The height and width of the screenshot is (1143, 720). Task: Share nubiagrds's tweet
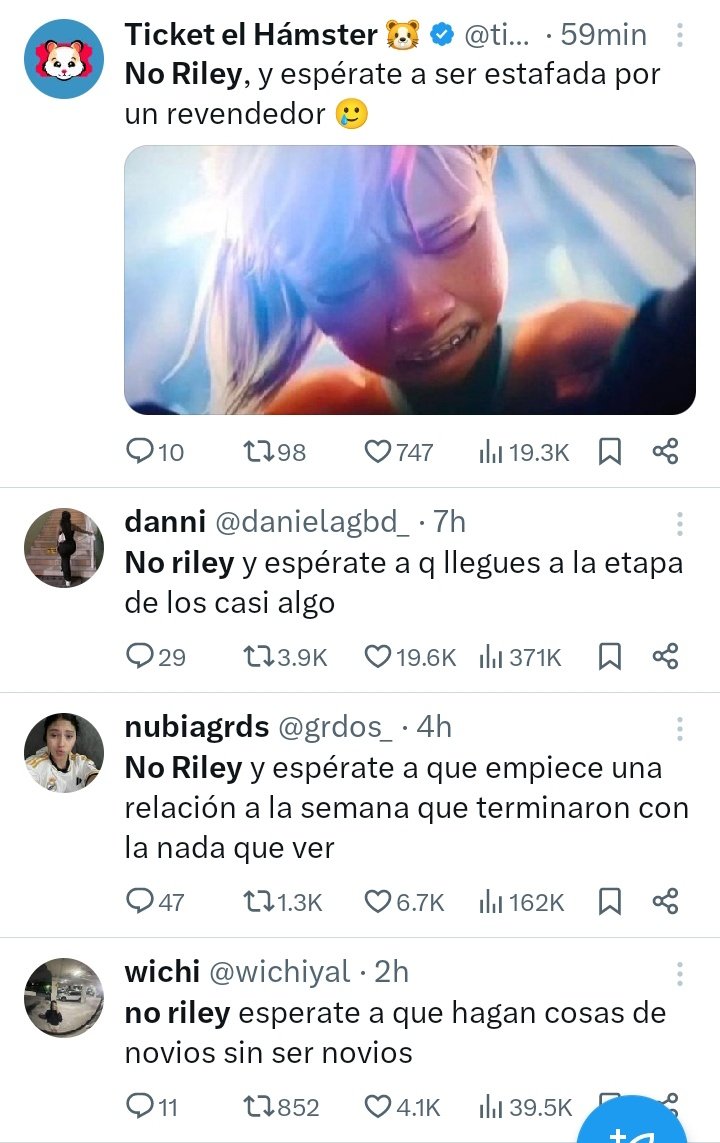coord(666,902)
